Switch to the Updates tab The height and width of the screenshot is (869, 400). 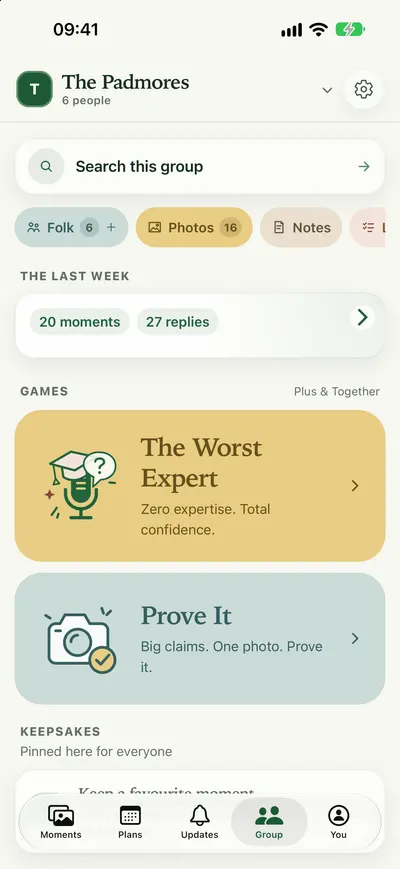[x=199, y=822]
